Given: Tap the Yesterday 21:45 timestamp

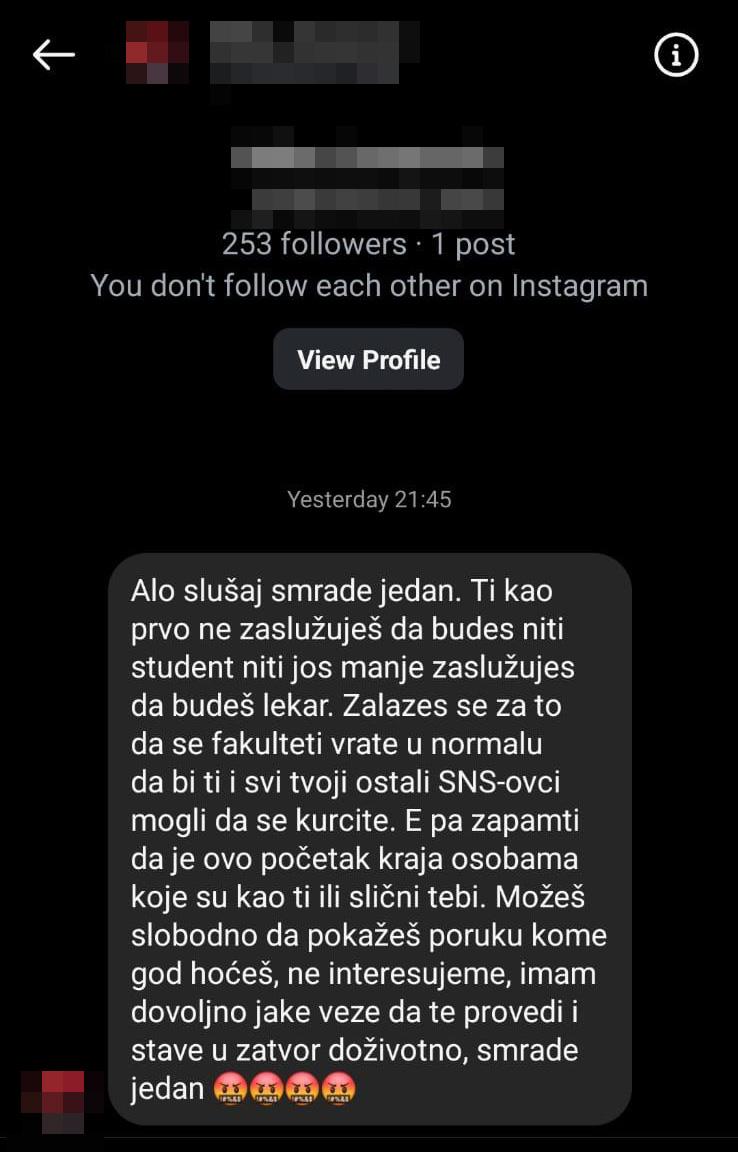Looking at the screenshot, I should [x=368, y=499].
